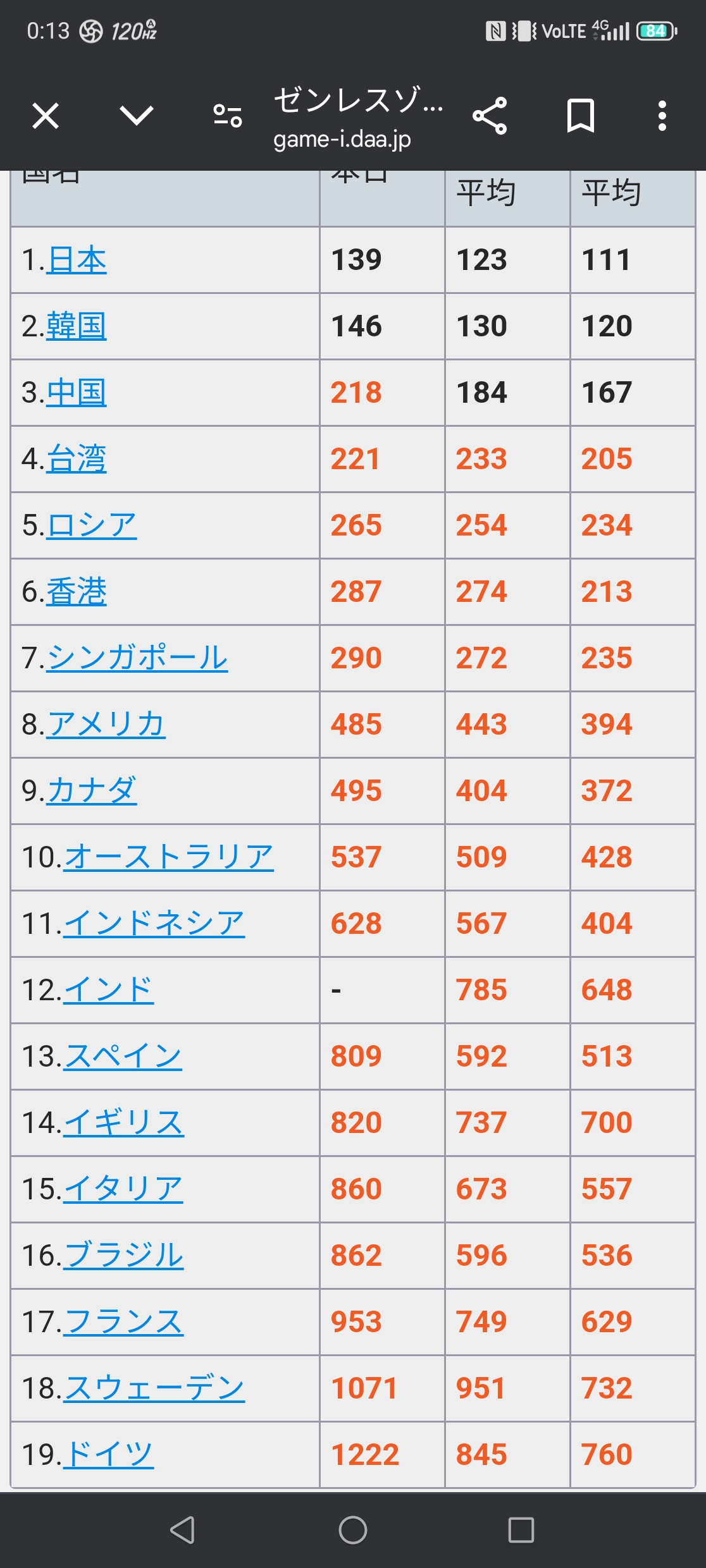Screen dimensions: 706x1568
Task: Open the 韓国 country link
Action: [77, 327]
